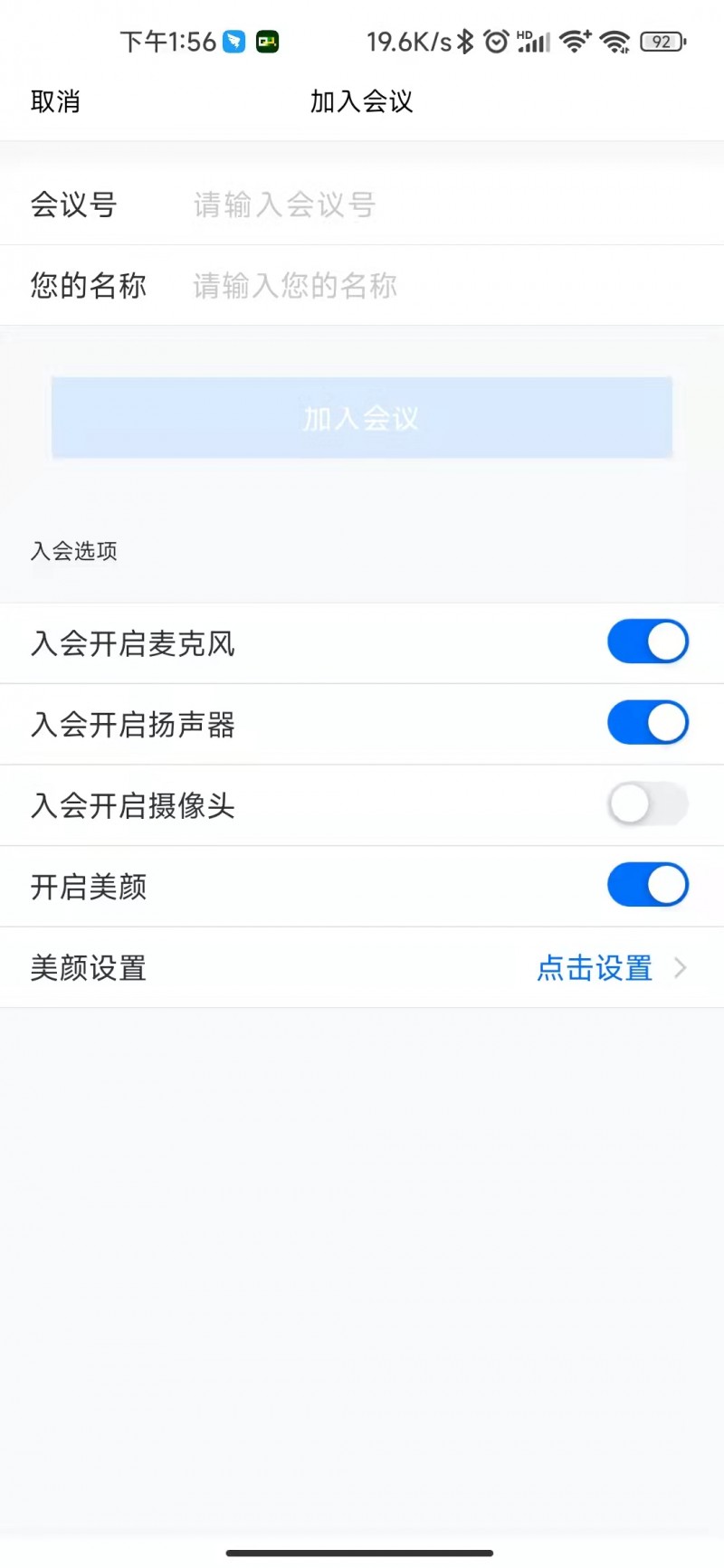Disable the 入会开启扬声器 switch

648,723
